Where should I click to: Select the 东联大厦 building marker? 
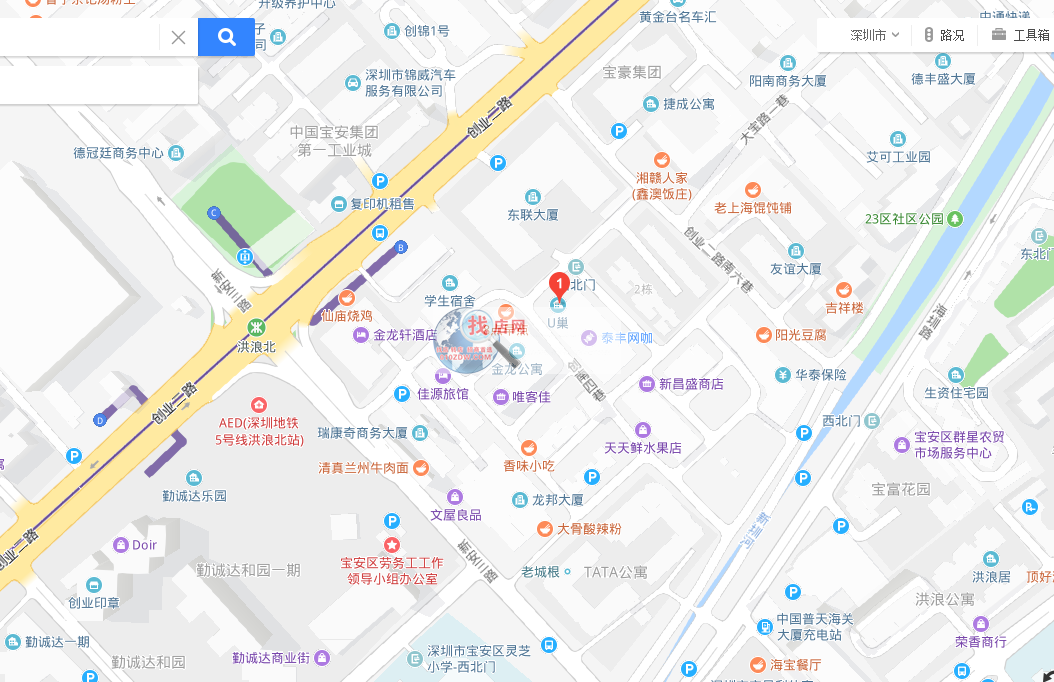pyautogui.click(x=532, y=196)
